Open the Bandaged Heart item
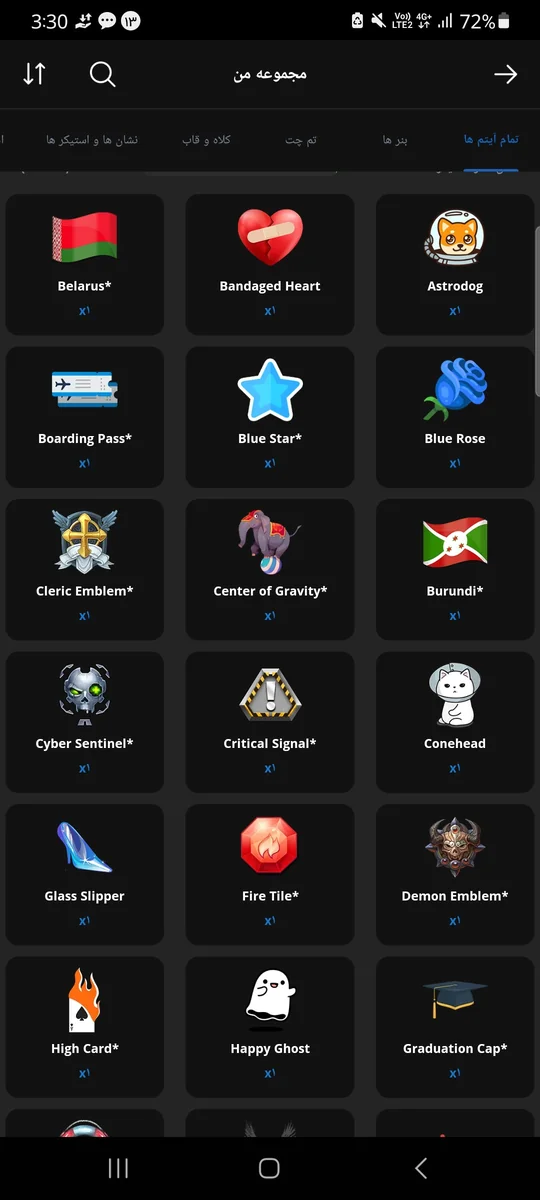The width and height of the screenshot is (540, 1200). pos(270,265)
